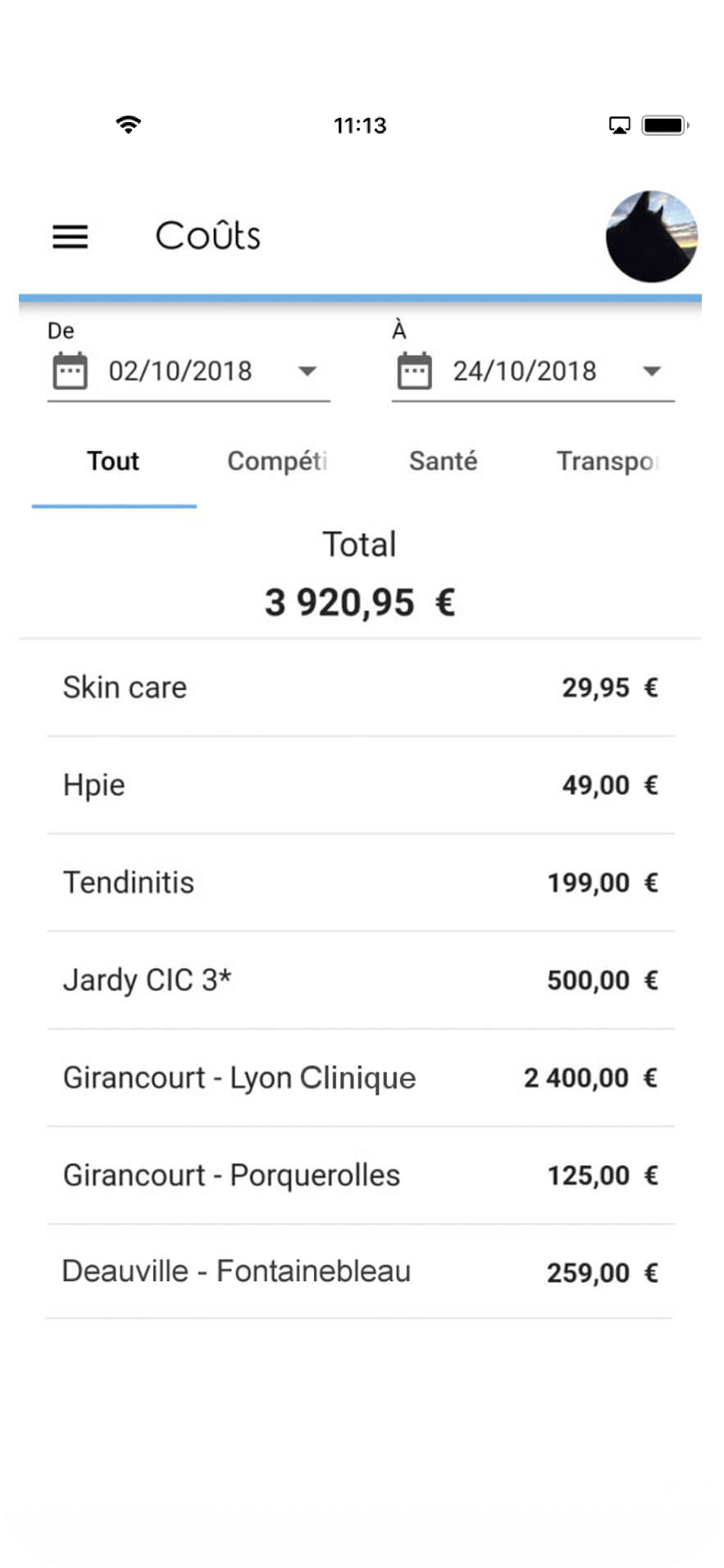Open the horse profile picture
The height and width of the screenshot is (1568, 724).
[652, 237]
